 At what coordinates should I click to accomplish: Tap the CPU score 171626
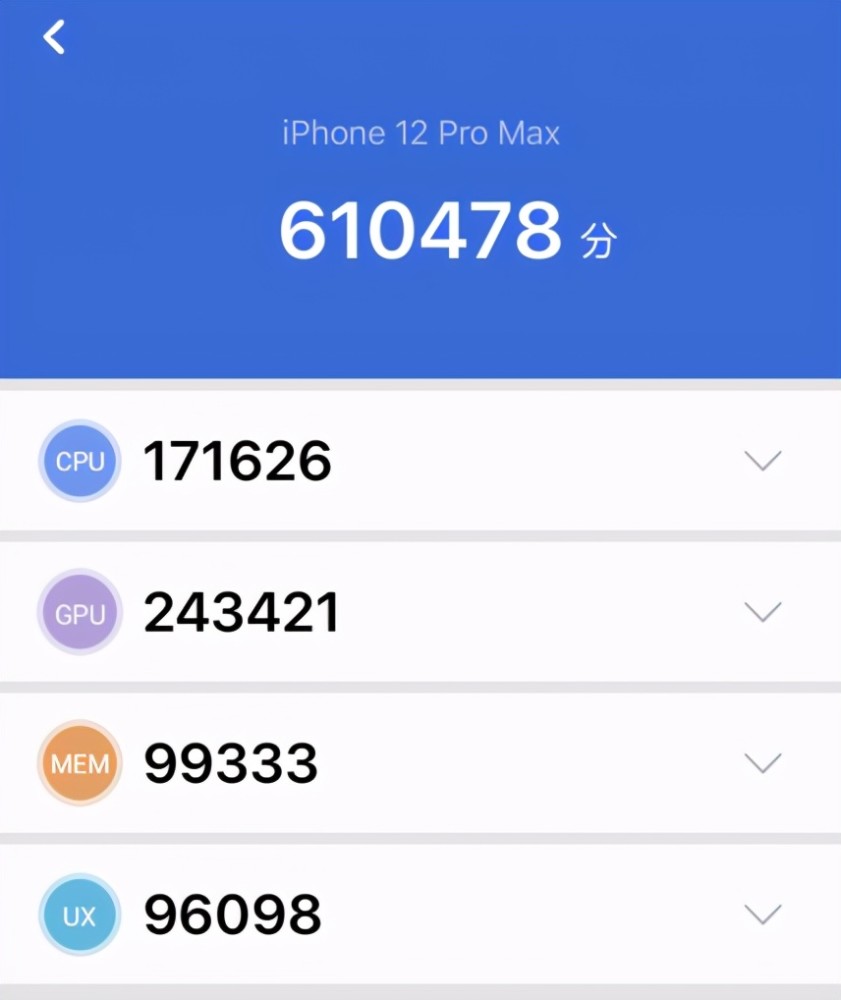click(x=239, y=461)
